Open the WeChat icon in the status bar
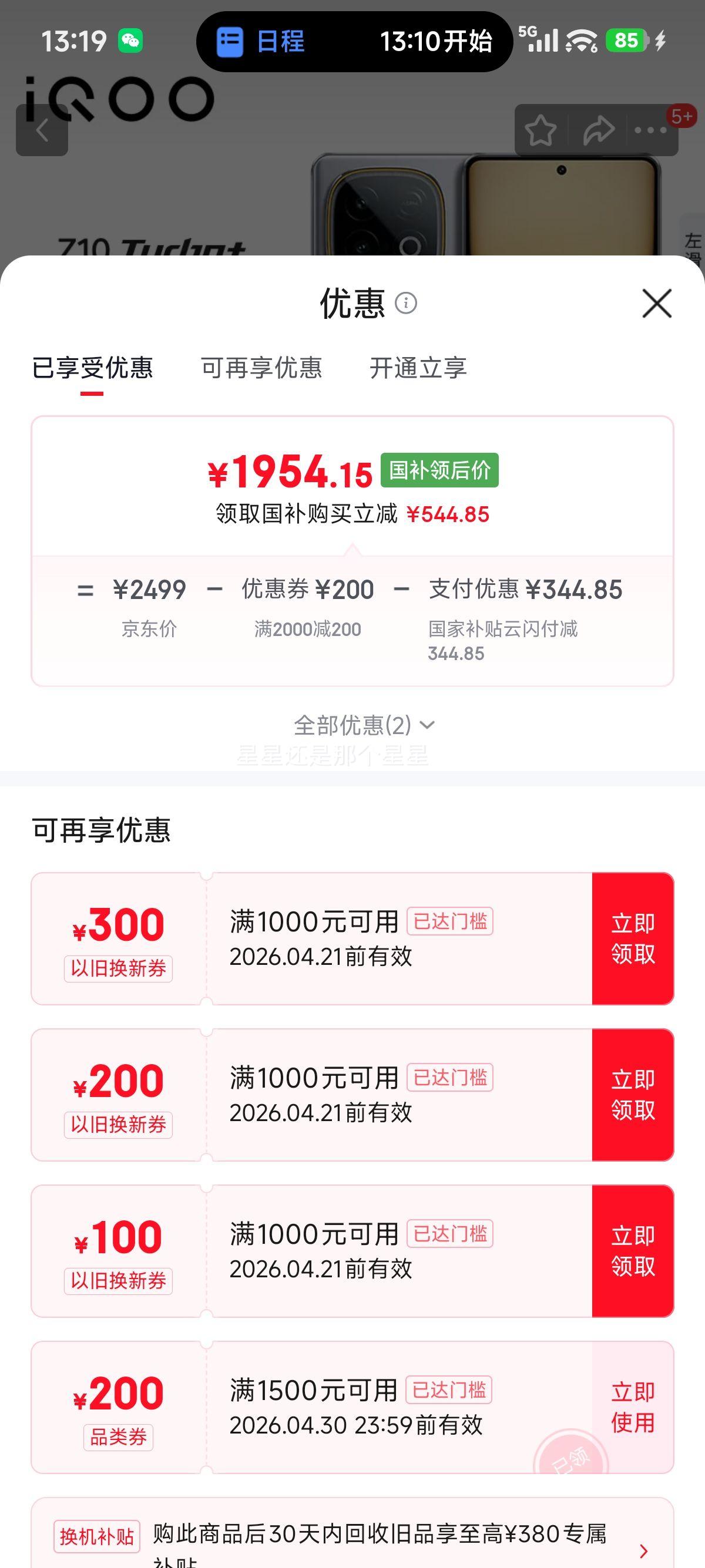Viewport: 705px width, 1568px height. 130,41
